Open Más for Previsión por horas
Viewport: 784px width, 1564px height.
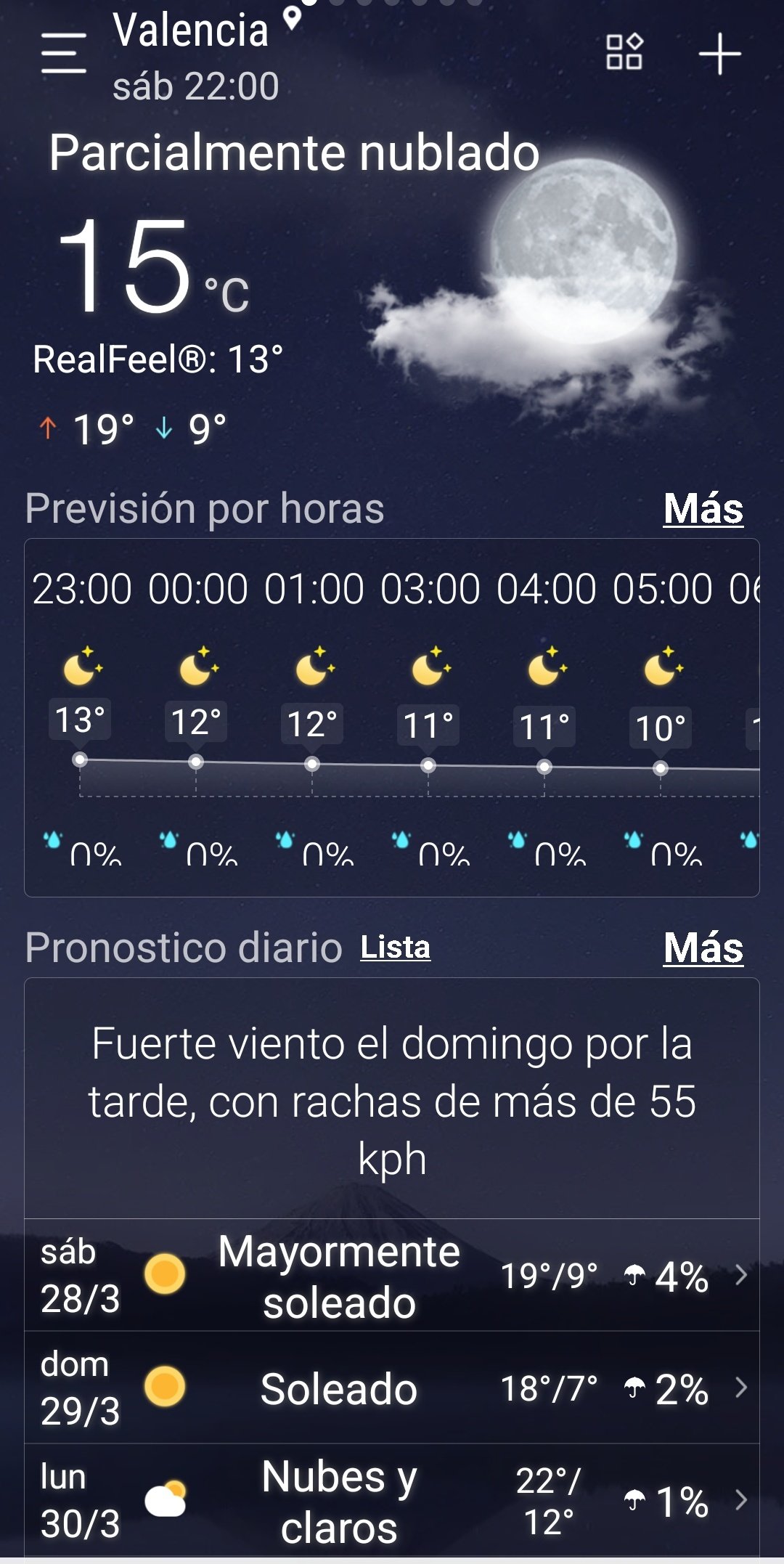(703, 508)
